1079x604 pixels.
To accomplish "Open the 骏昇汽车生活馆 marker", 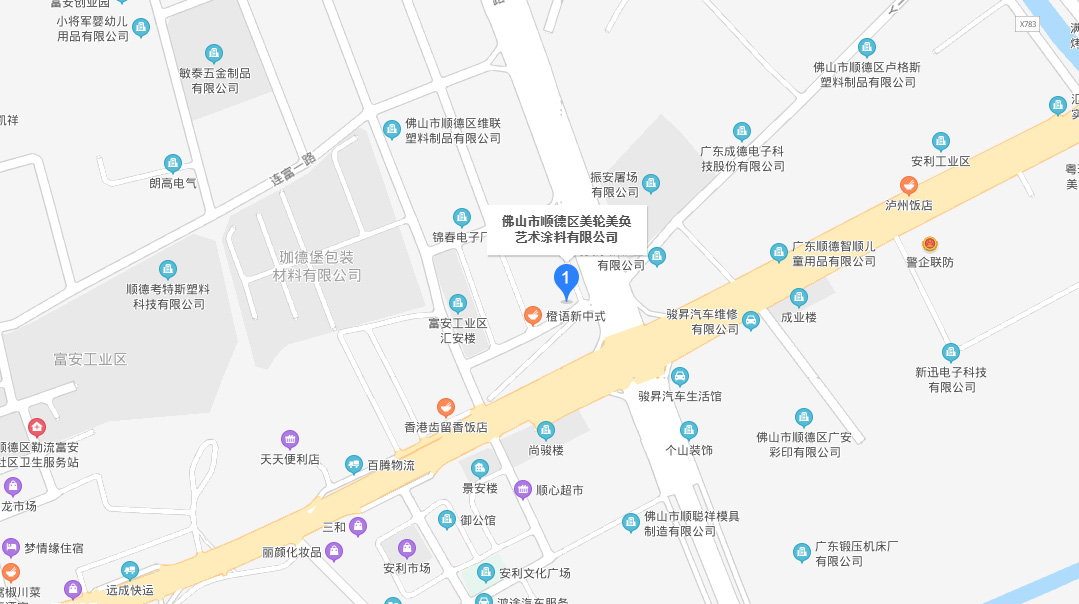I will [x=680, y=377].
